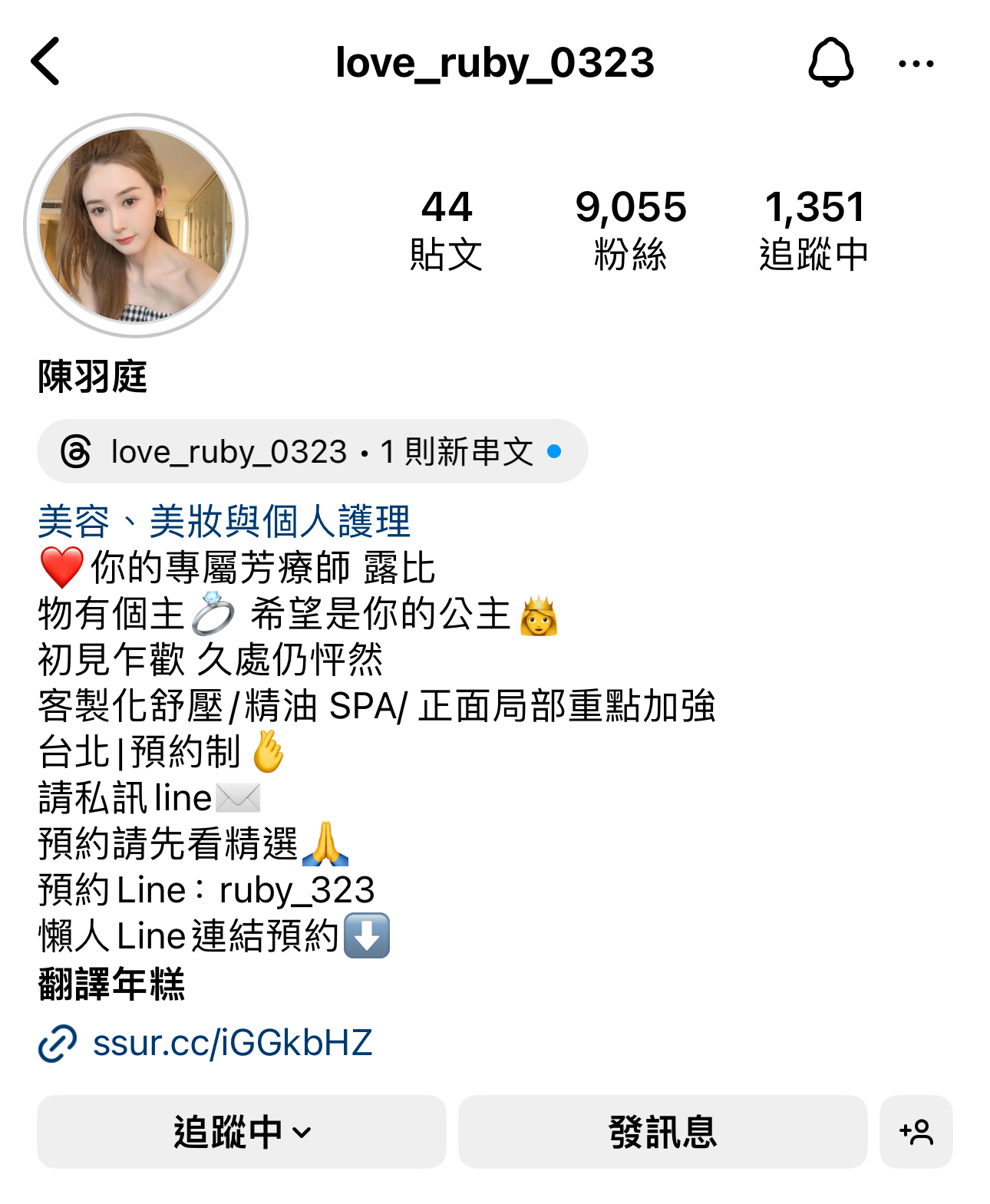View the 9,055 粉絲 followers list
The width and height of the screenshot is (990, 1204).
point(630,229)
